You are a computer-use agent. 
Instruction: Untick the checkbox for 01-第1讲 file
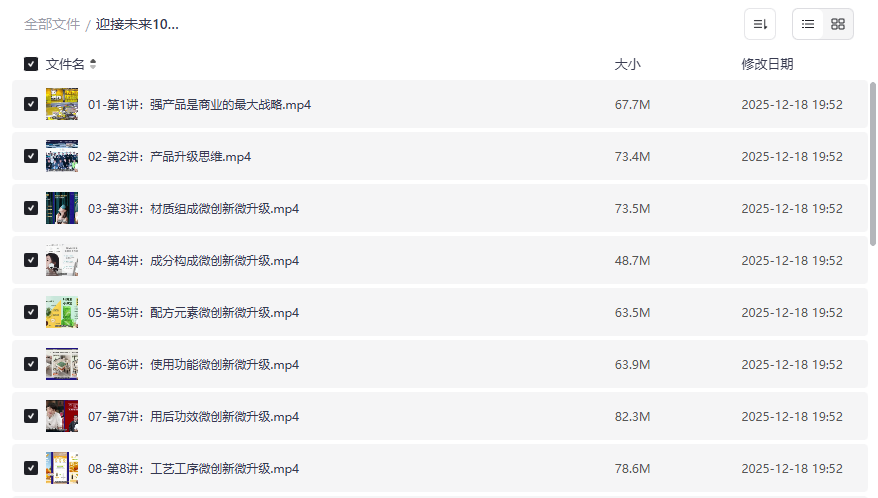coord(31,105)
